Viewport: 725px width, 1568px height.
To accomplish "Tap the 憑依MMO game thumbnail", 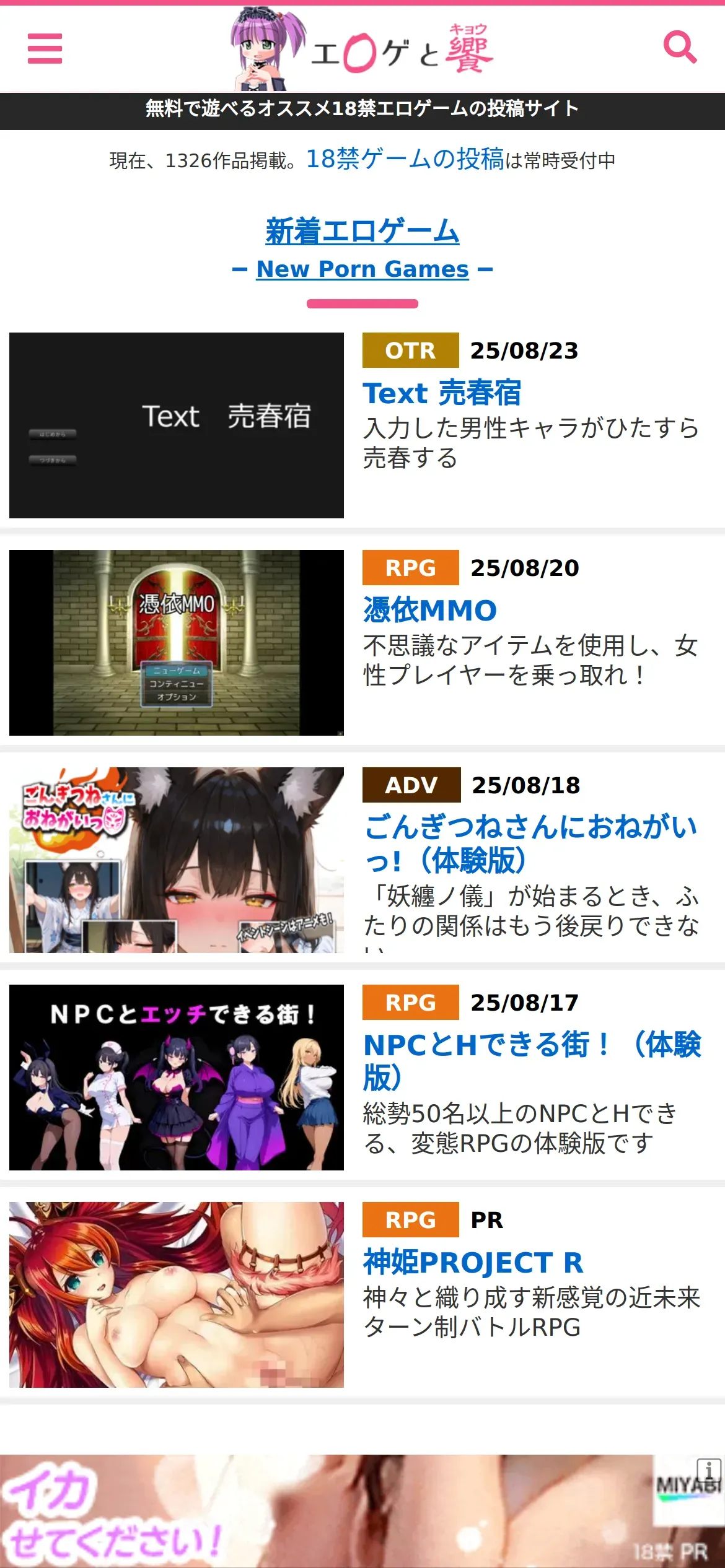I will click(x=177, y=643).
